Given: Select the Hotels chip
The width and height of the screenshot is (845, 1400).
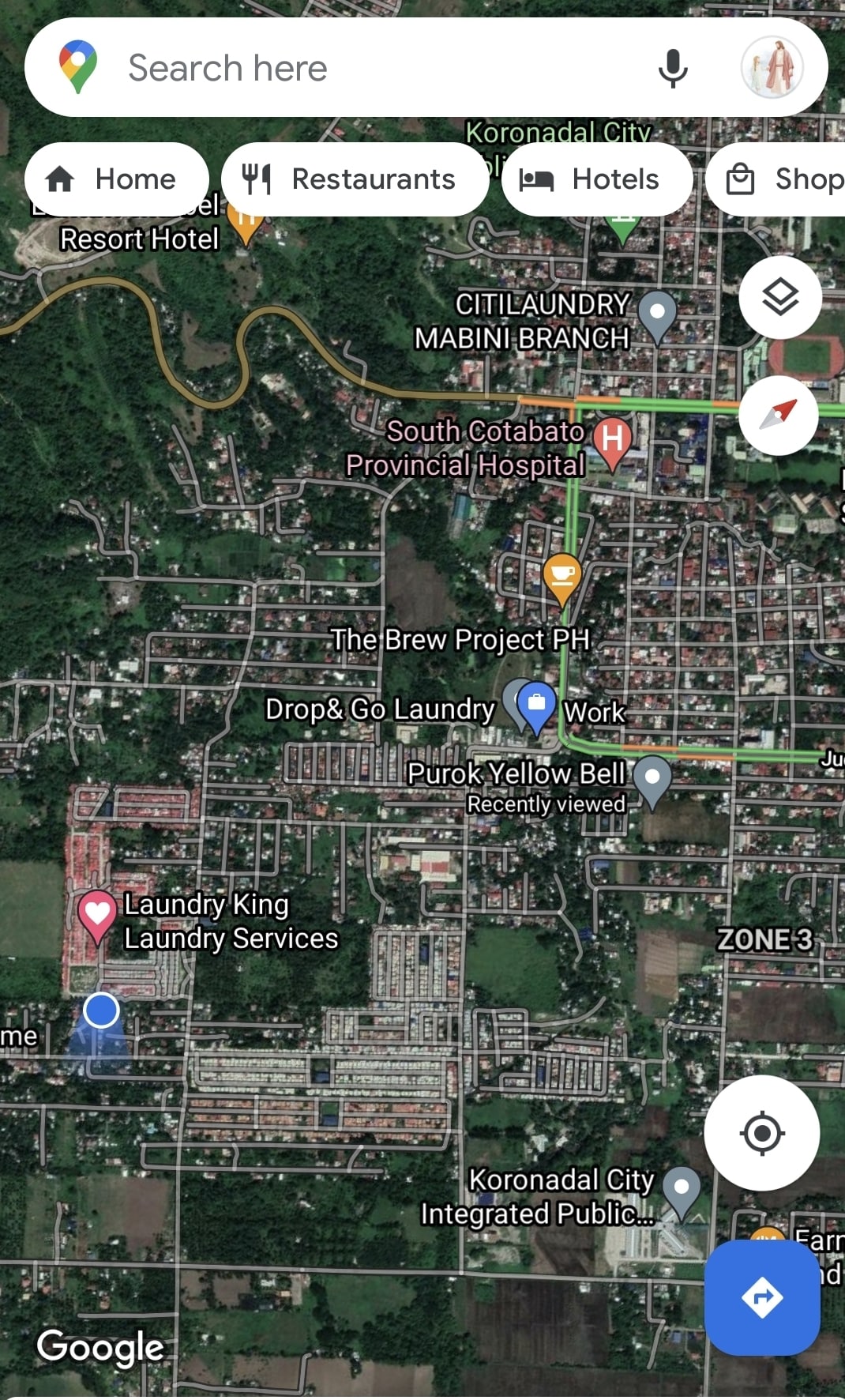Looking at the screenshot, I should pyautogui.click(x=597, y=179).
